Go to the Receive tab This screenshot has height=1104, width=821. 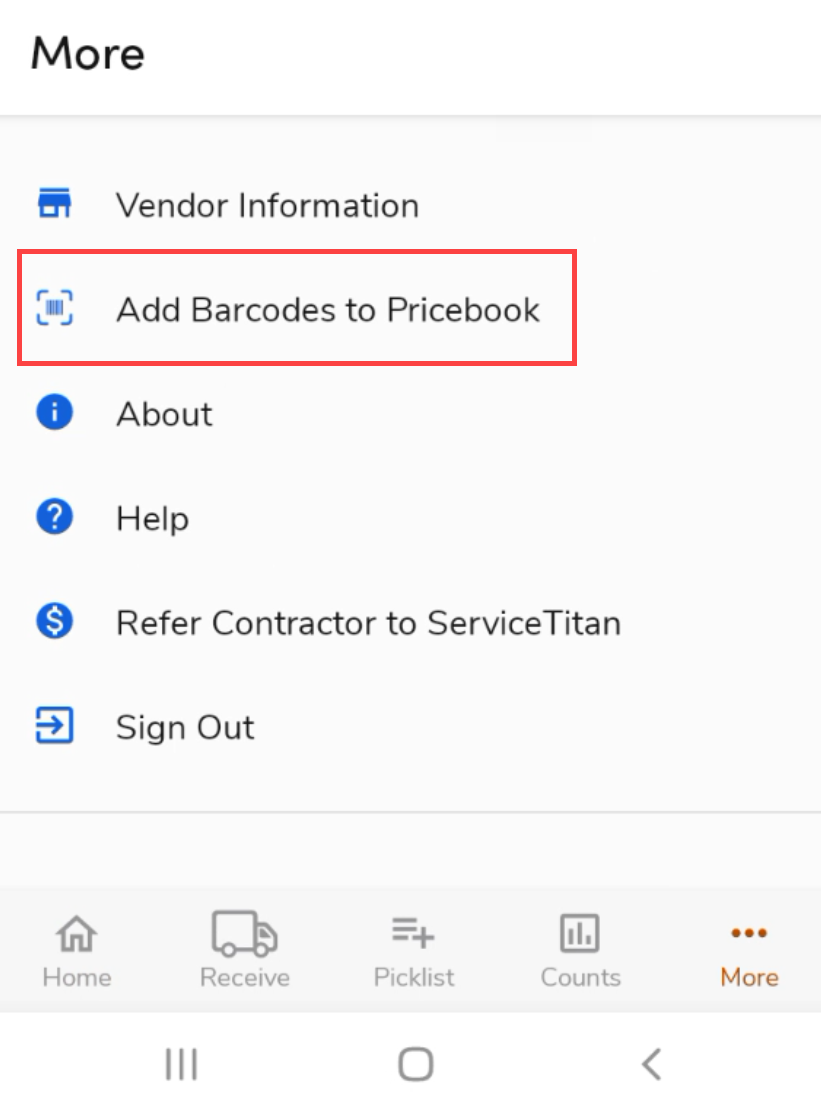click(245, 950)
